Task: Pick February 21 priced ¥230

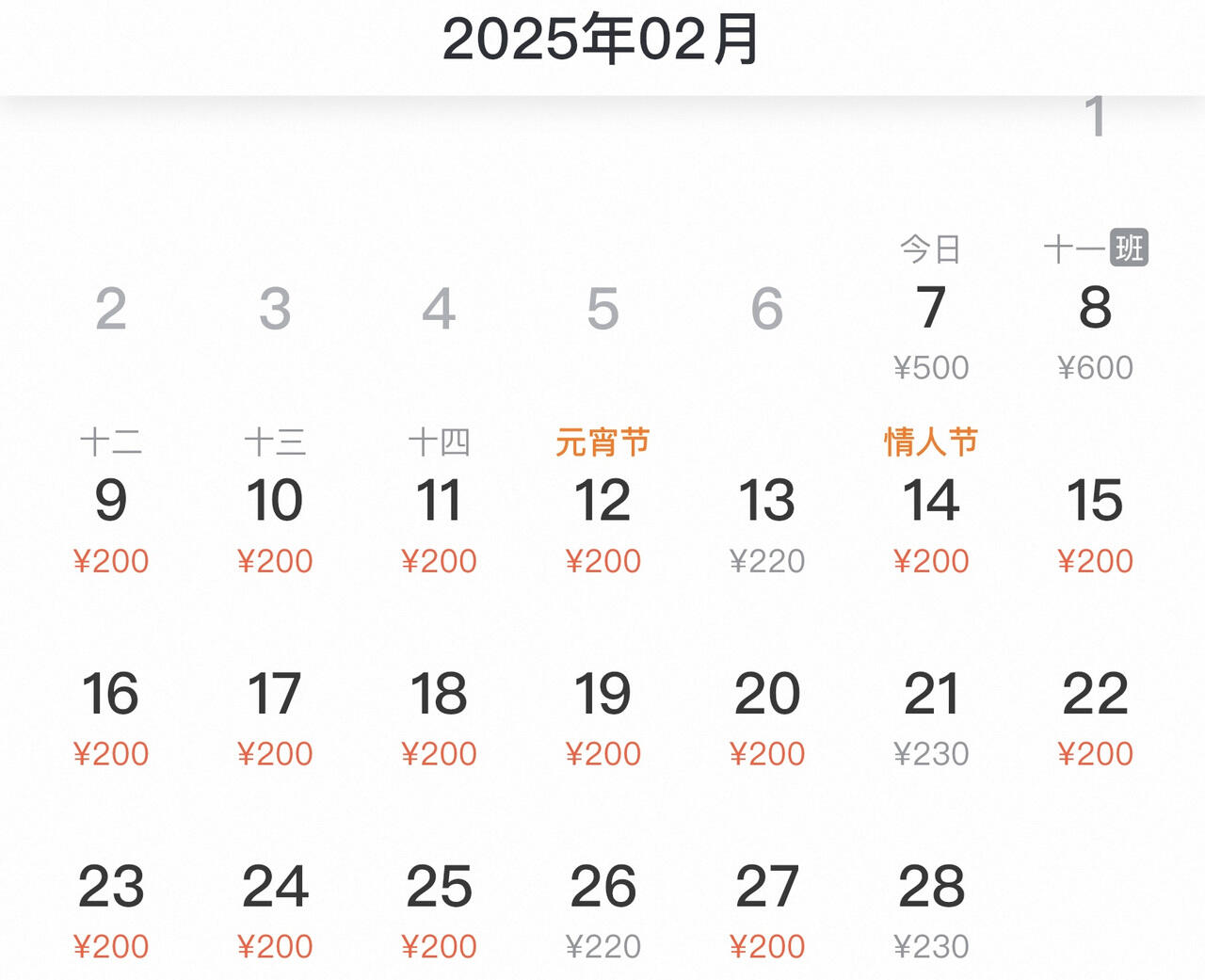Action: coord(931,695)
